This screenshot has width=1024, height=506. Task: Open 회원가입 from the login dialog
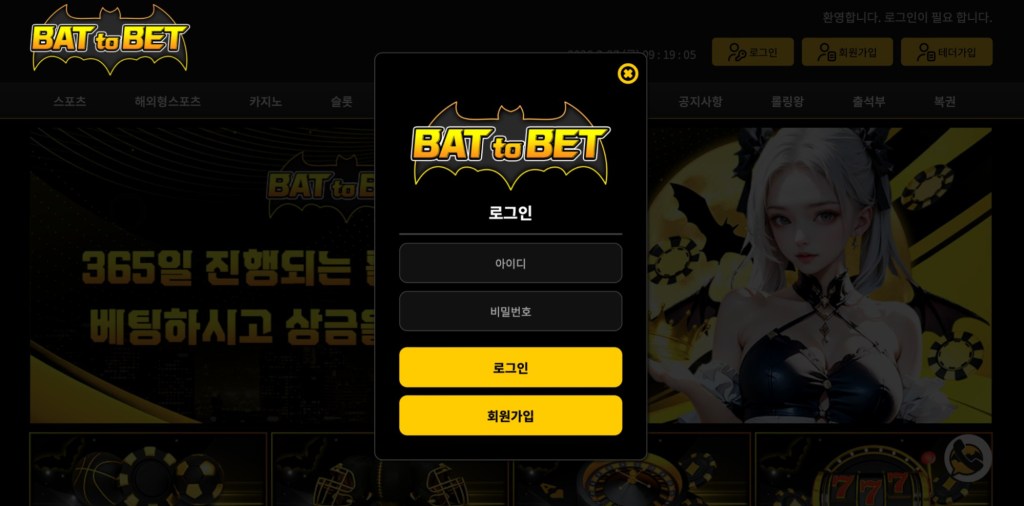(510, 415)
